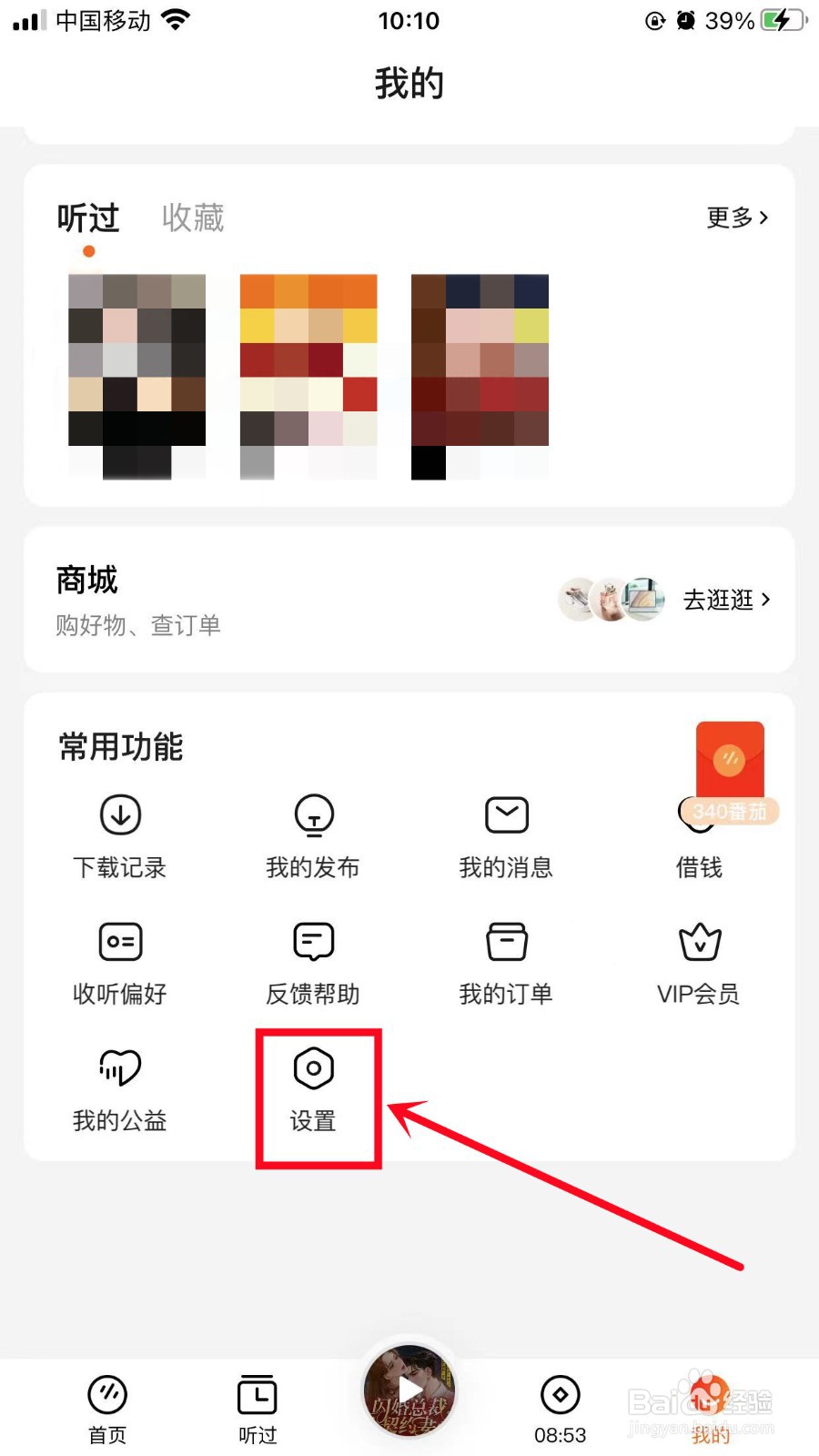
Task: Open 我的公益 charity section
Action: tap(119, 1088)
